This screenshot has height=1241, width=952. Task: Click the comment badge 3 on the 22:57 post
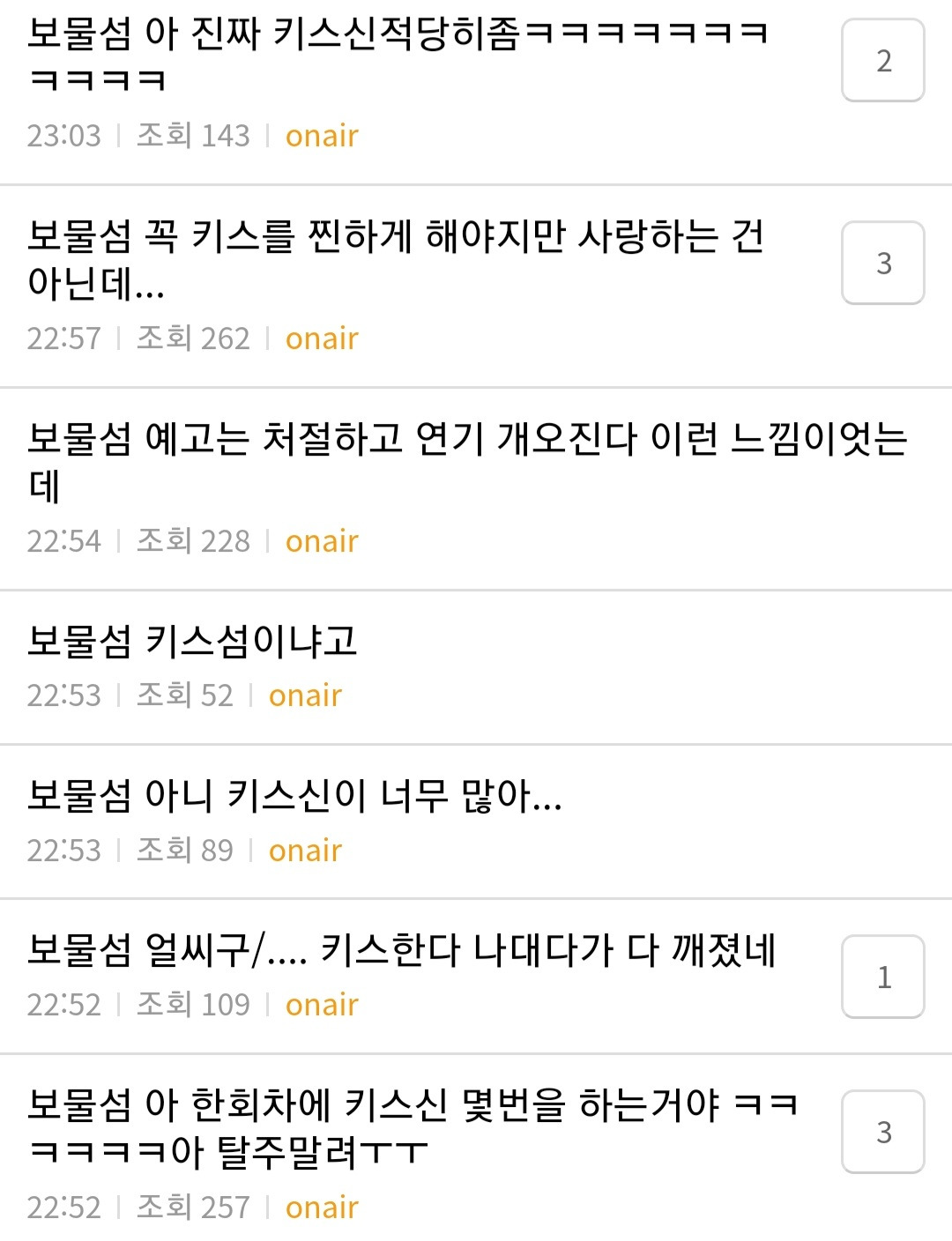(x=883, y=263)
